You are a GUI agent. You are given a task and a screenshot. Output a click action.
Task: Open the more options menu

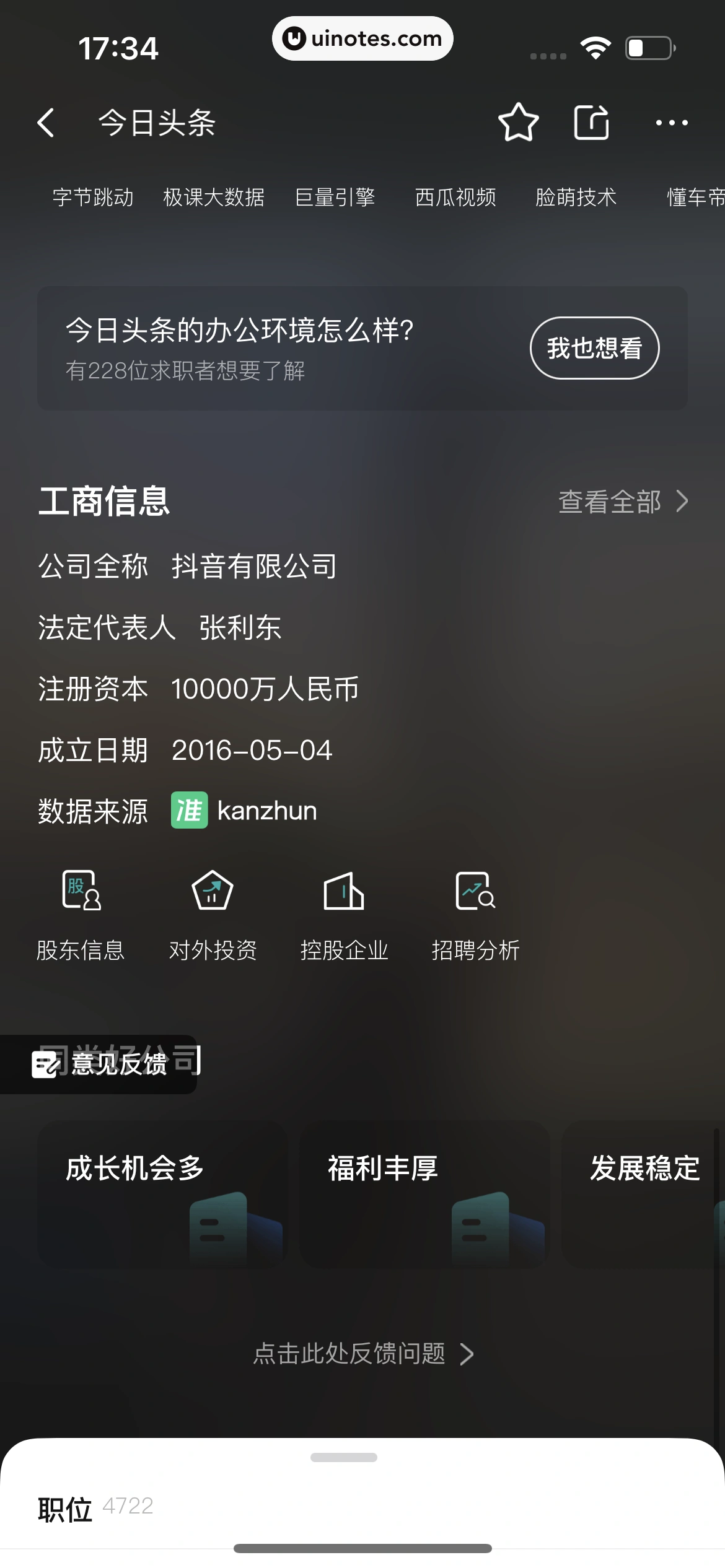(x=672, y=122)
